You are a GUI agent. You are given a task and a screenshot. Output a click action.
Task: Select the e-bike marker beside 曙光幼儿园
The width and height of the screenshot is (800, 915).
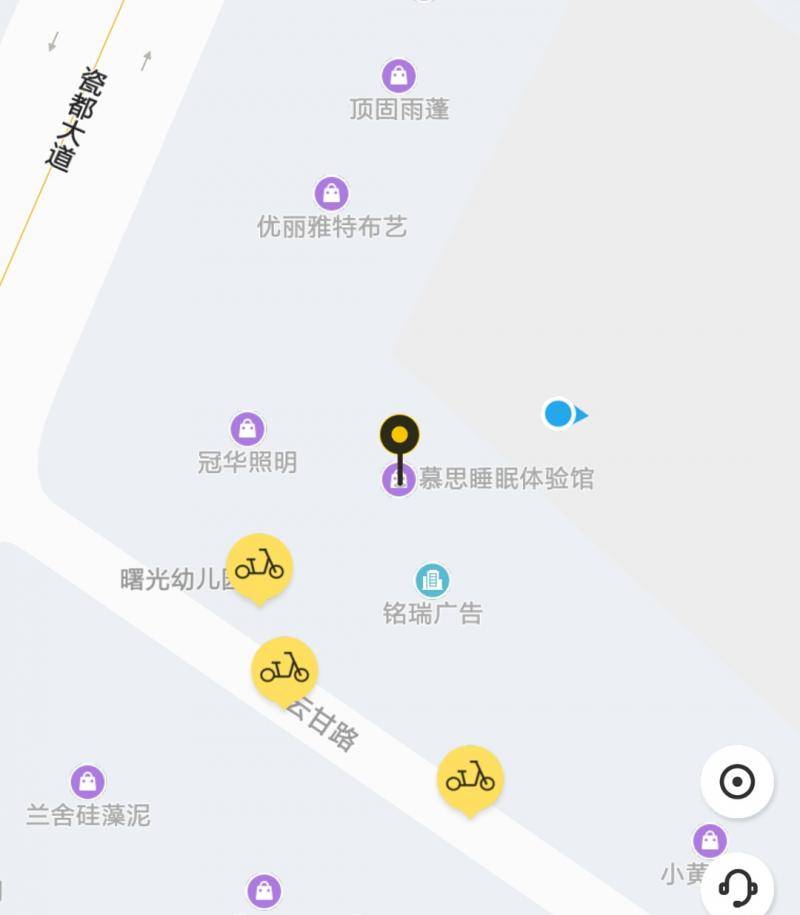pyautogui.click(x=259, y=567)
